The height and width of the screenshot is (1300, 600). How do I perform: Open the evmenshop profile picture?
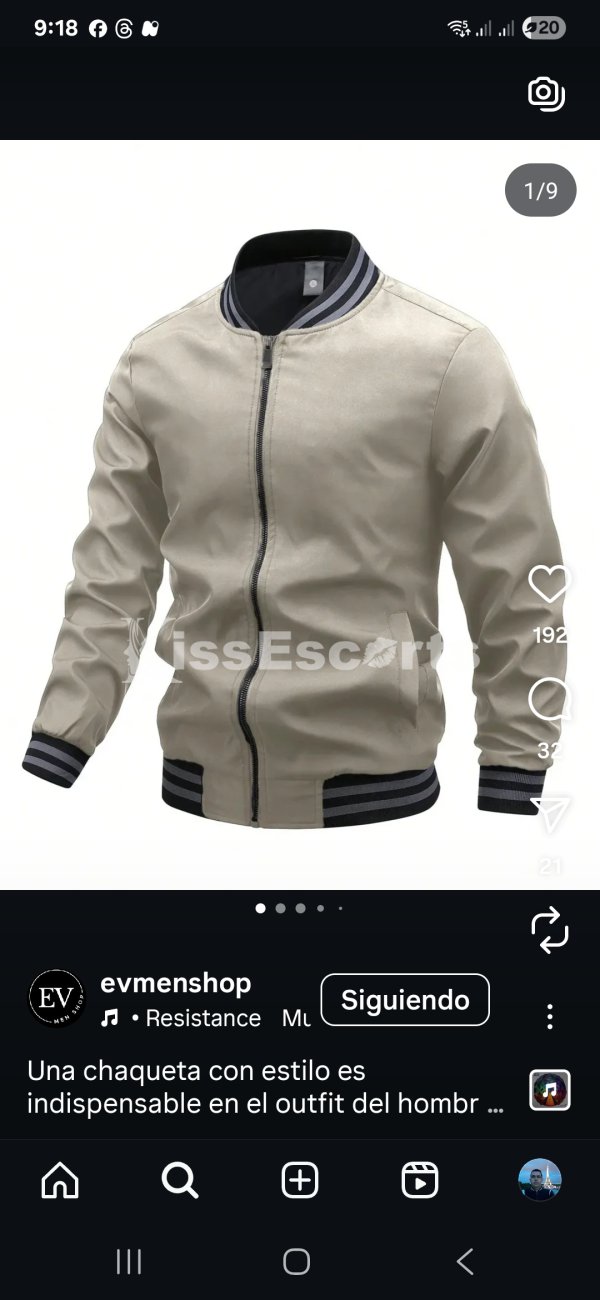click(56, 999)
